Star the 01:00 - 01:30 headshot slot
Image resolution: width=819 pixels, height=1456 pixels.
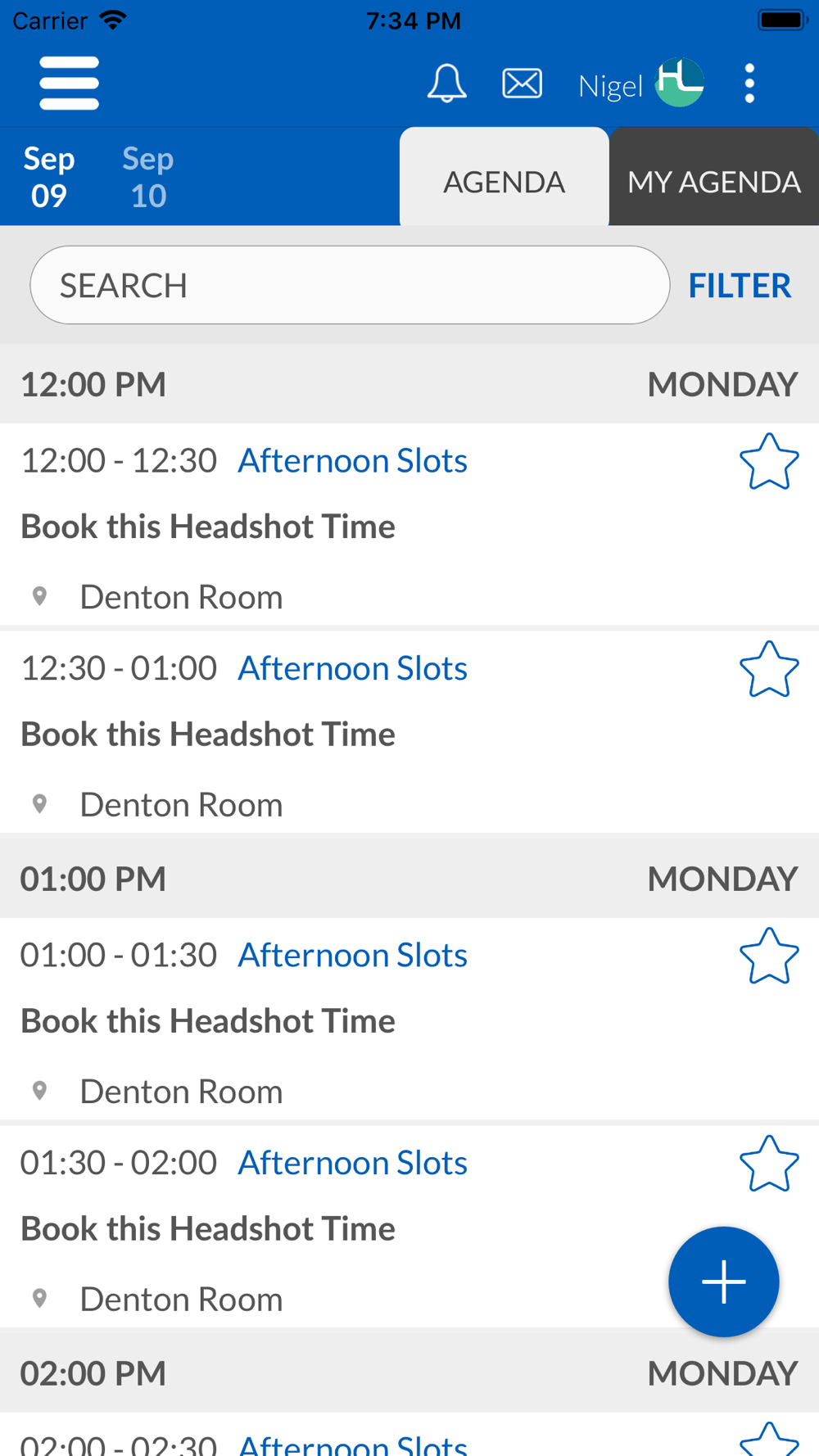coord(769,956)
